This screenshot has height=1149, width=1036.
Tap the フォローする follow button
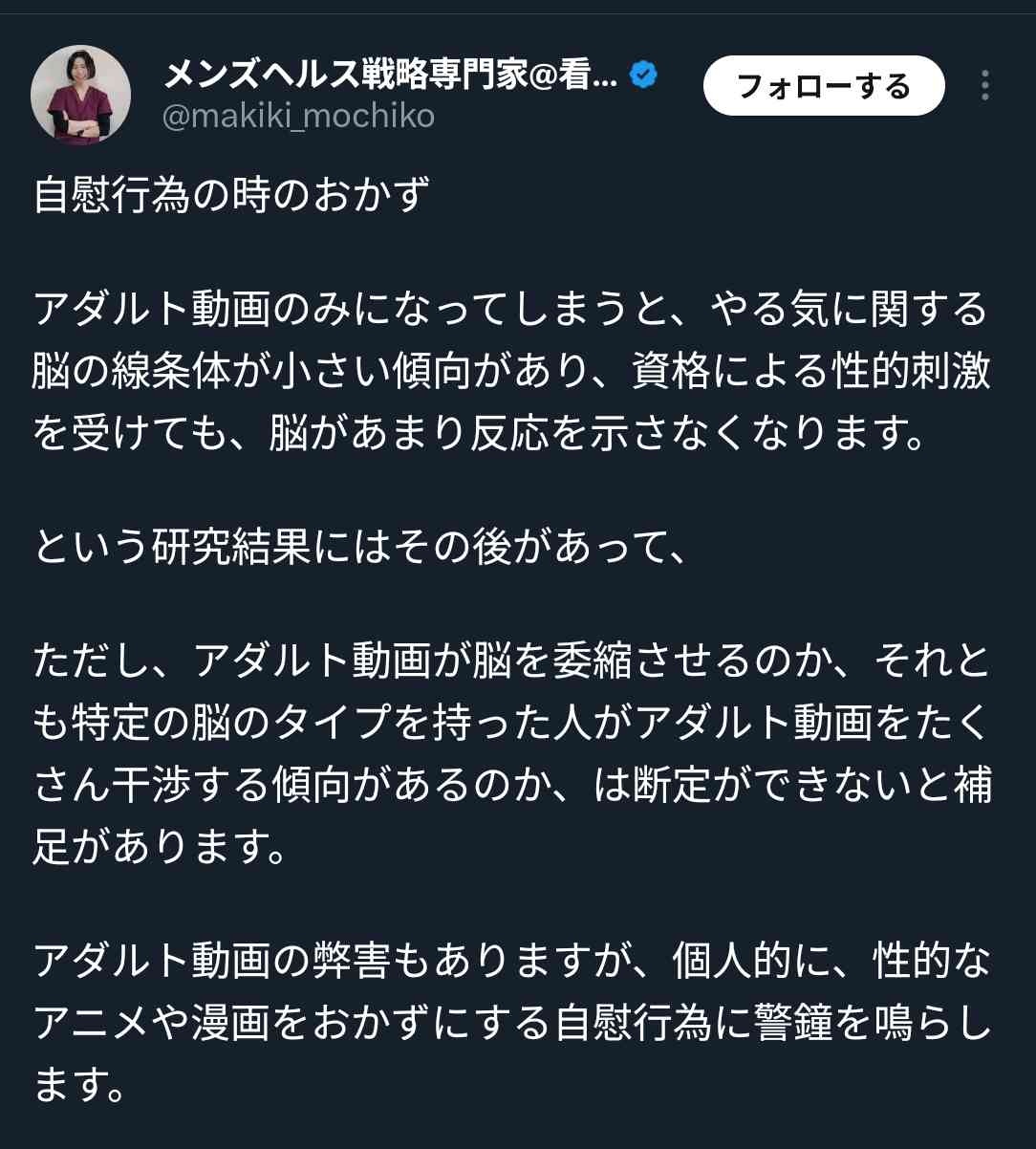[x=824, y=87]
